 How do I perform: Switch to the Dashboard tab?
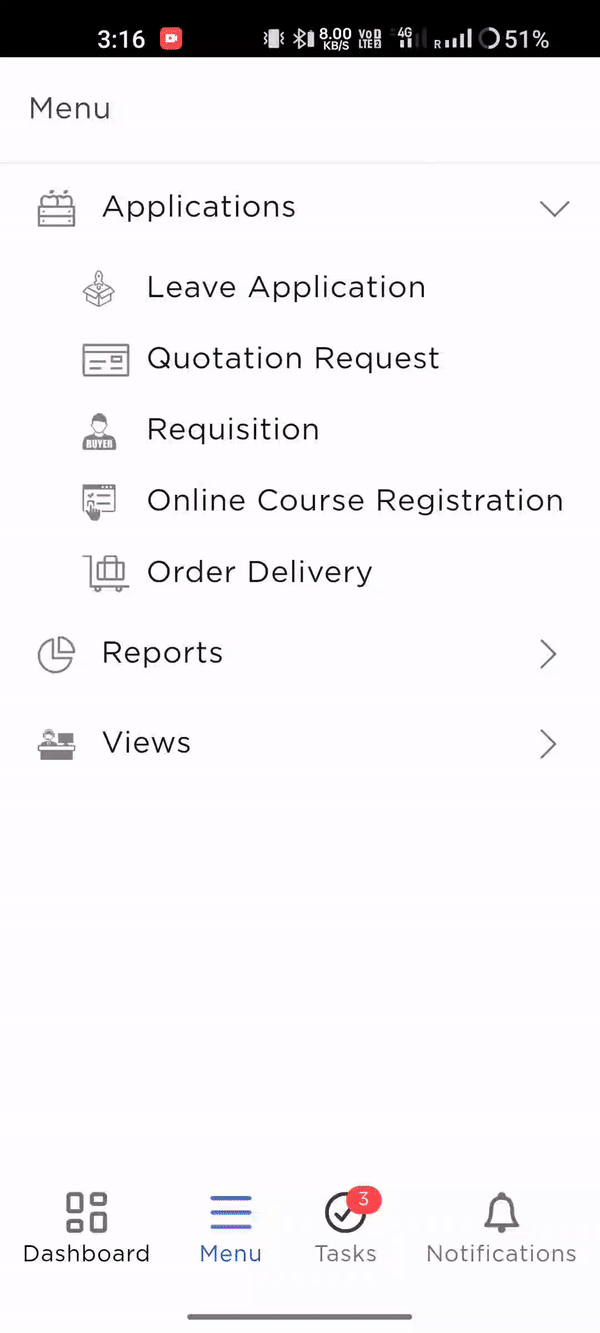87,1229
